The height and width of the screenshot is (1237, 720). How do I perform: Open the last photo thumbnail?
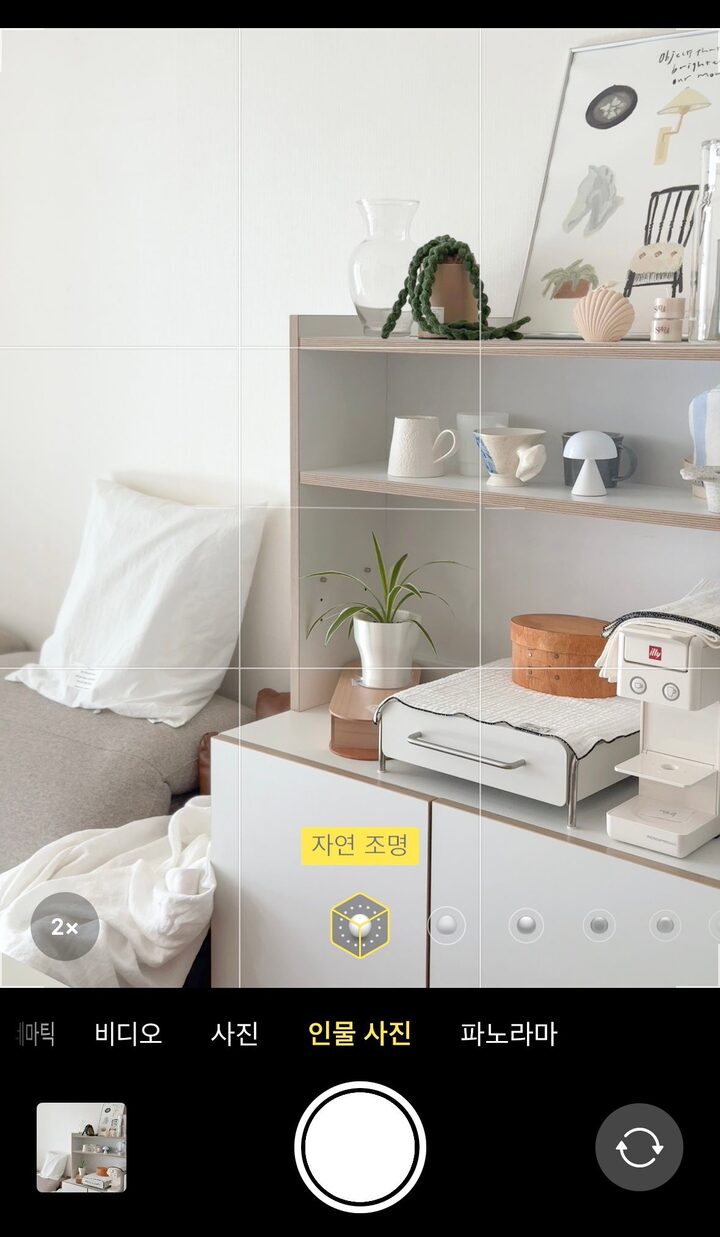(x=81, y=1147)
